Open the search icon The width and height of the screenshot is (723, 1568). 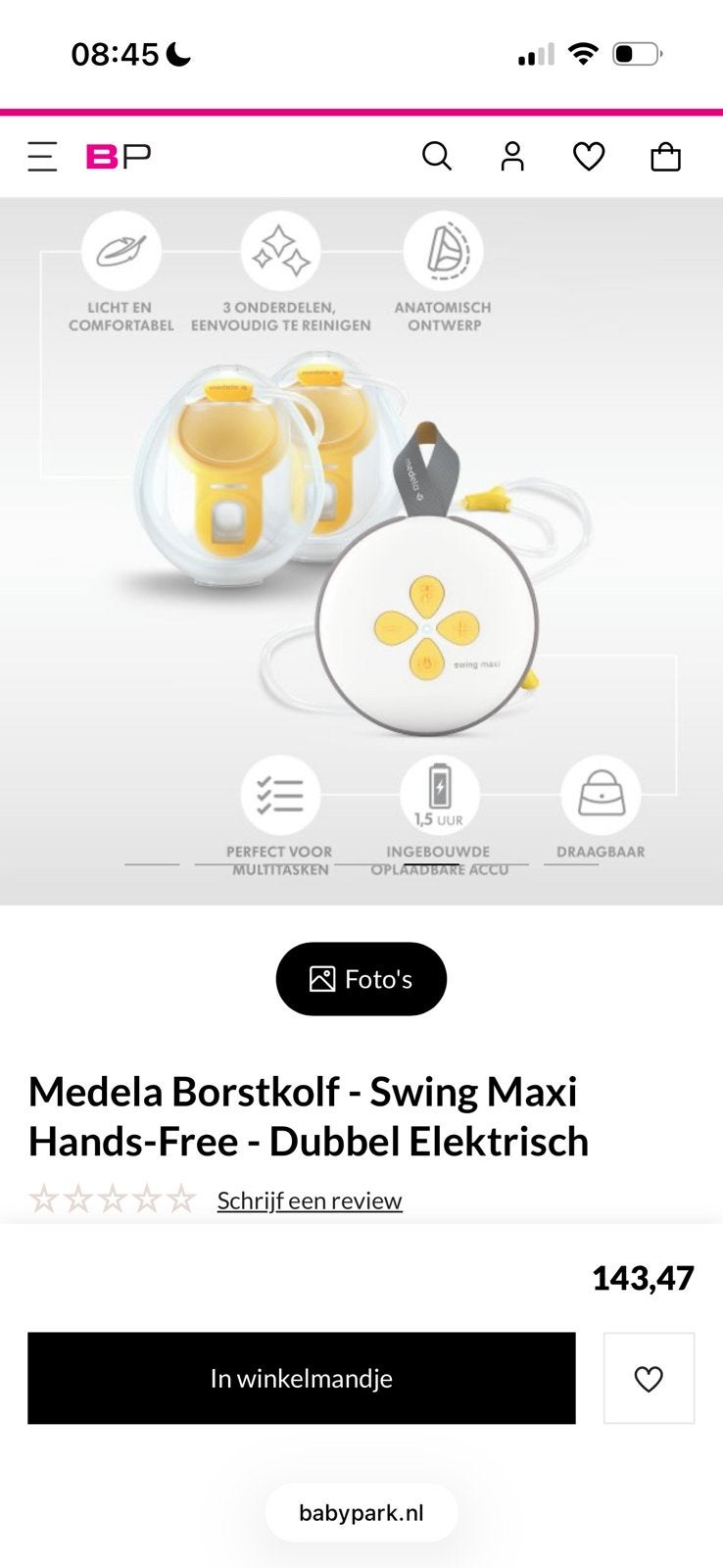tap(436, 157)
